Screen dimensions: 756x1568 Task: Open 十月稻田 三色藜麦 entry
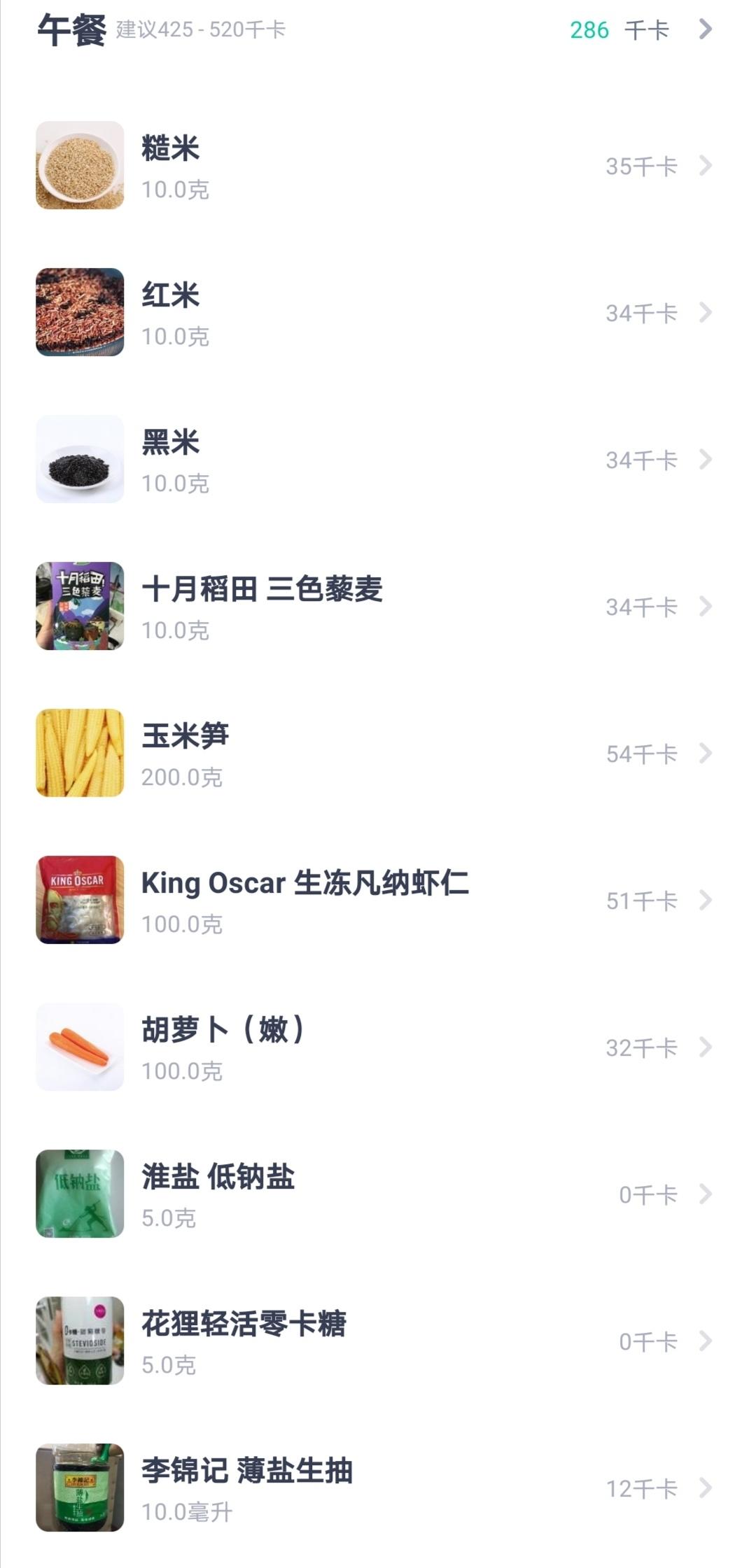378,607
